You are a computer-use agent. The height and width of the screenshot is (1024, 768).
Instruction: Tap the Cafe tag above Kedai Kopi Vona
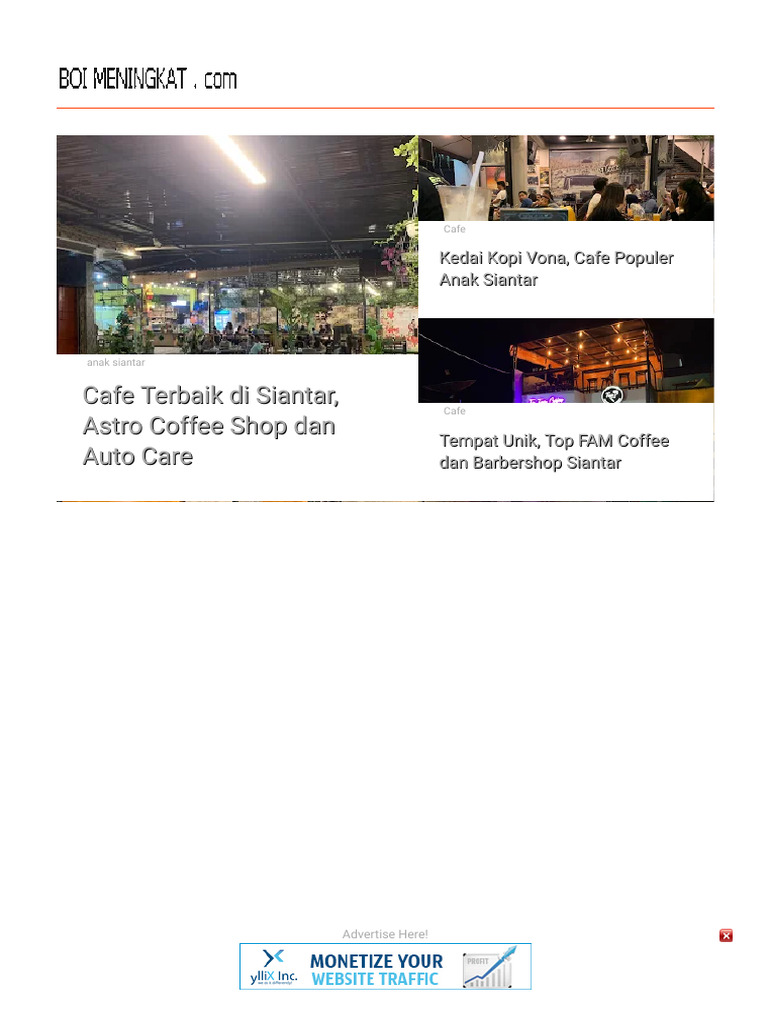click(455, 229)
